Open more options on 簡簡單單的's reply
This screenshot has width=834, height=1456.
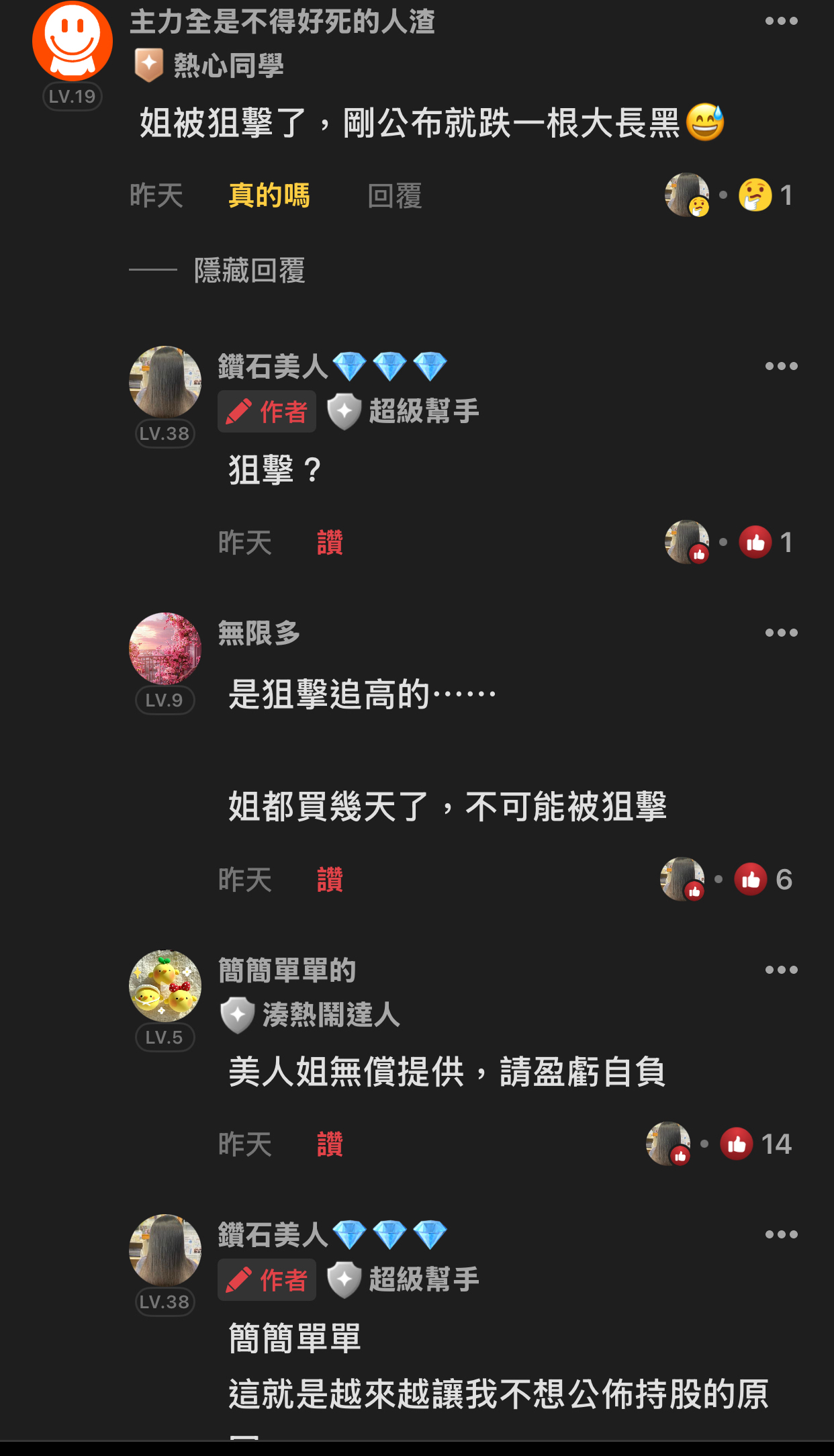tap(781, 970)
